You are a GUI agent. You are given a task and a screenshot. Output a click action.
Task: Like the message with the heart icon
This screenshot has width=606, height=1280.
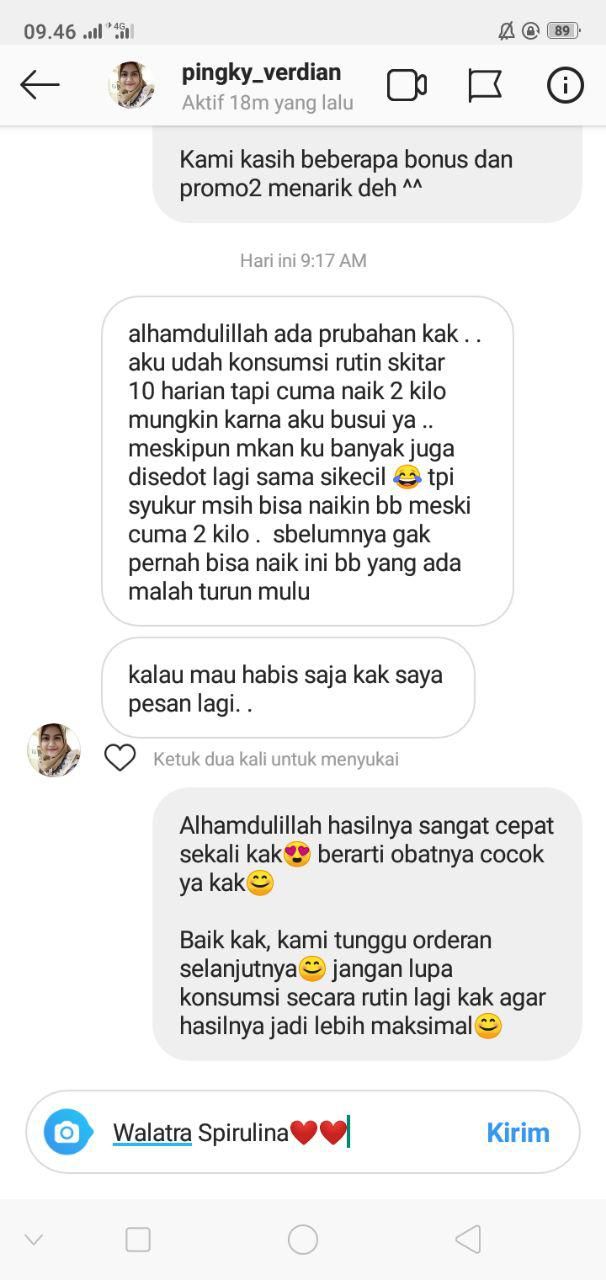[120, 758]
